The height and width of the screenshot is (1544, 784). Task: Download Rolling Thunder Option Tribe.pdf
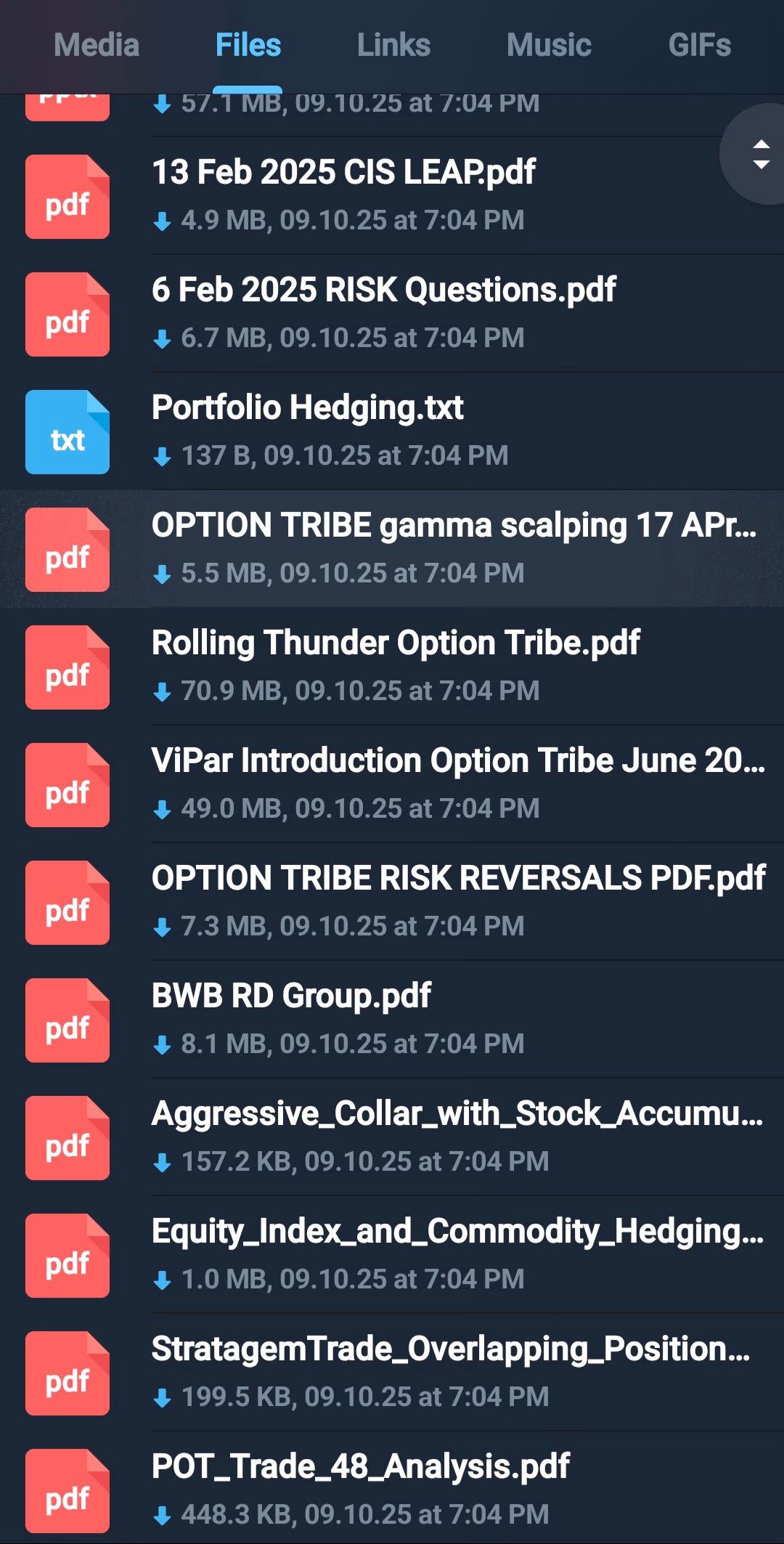(x=68, y=667)
